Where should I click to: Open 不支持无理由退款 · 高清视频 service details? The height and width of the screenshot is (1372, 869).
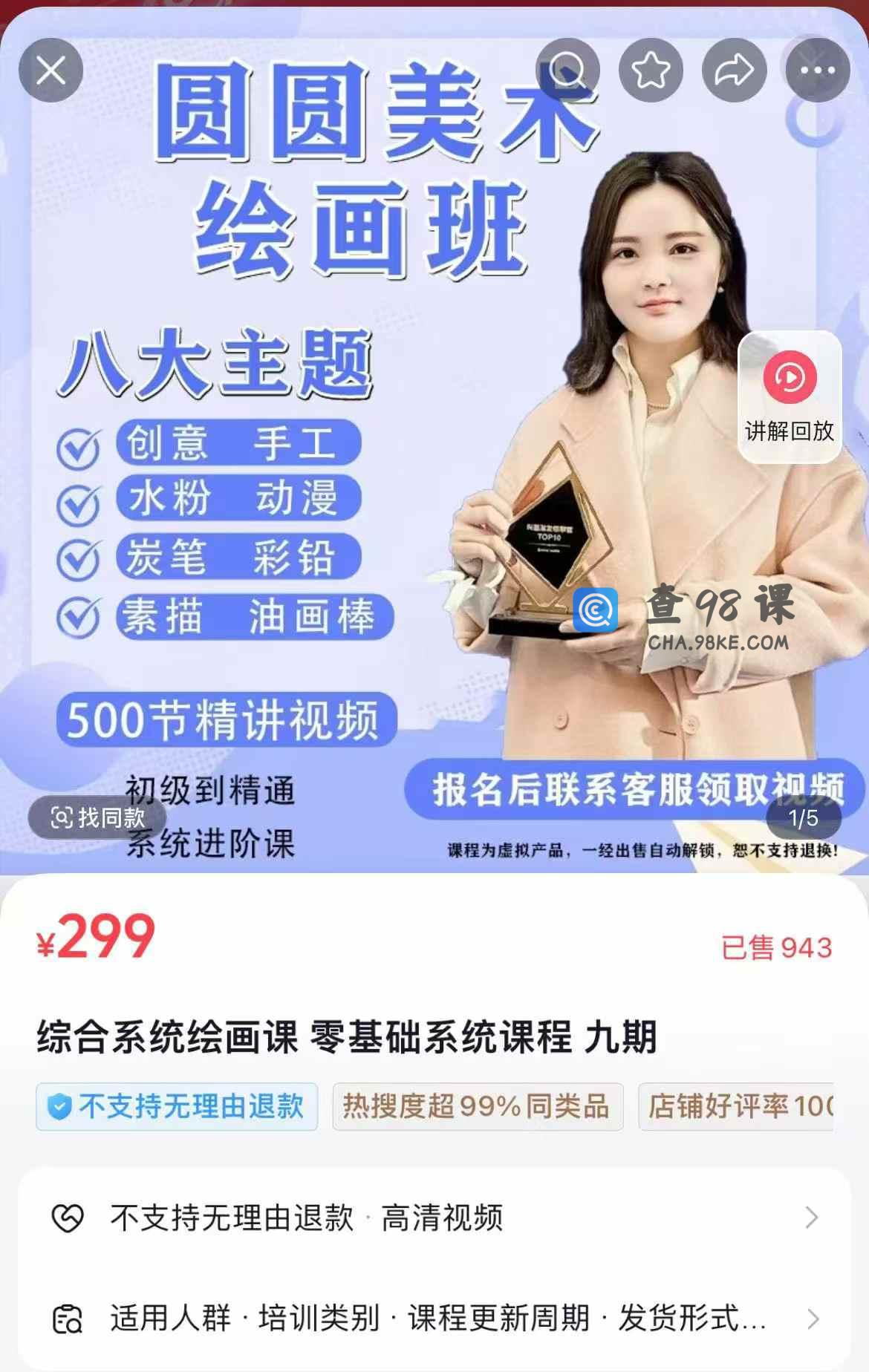pos(434,1218)
